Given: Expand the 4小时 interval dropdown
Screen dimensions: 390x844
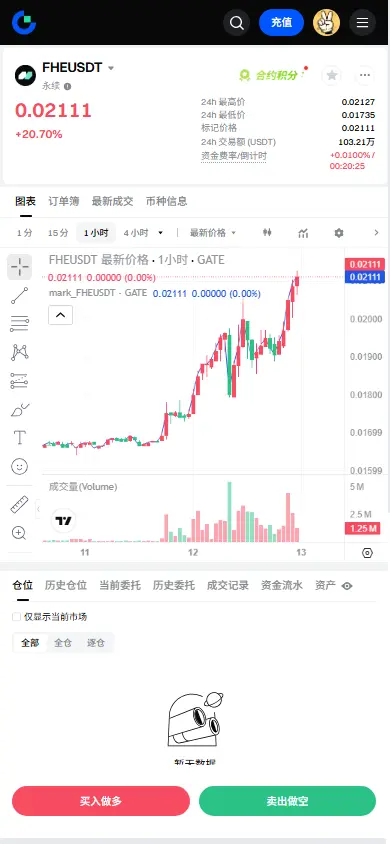Looking at the screenshot, I should [143, 233].
